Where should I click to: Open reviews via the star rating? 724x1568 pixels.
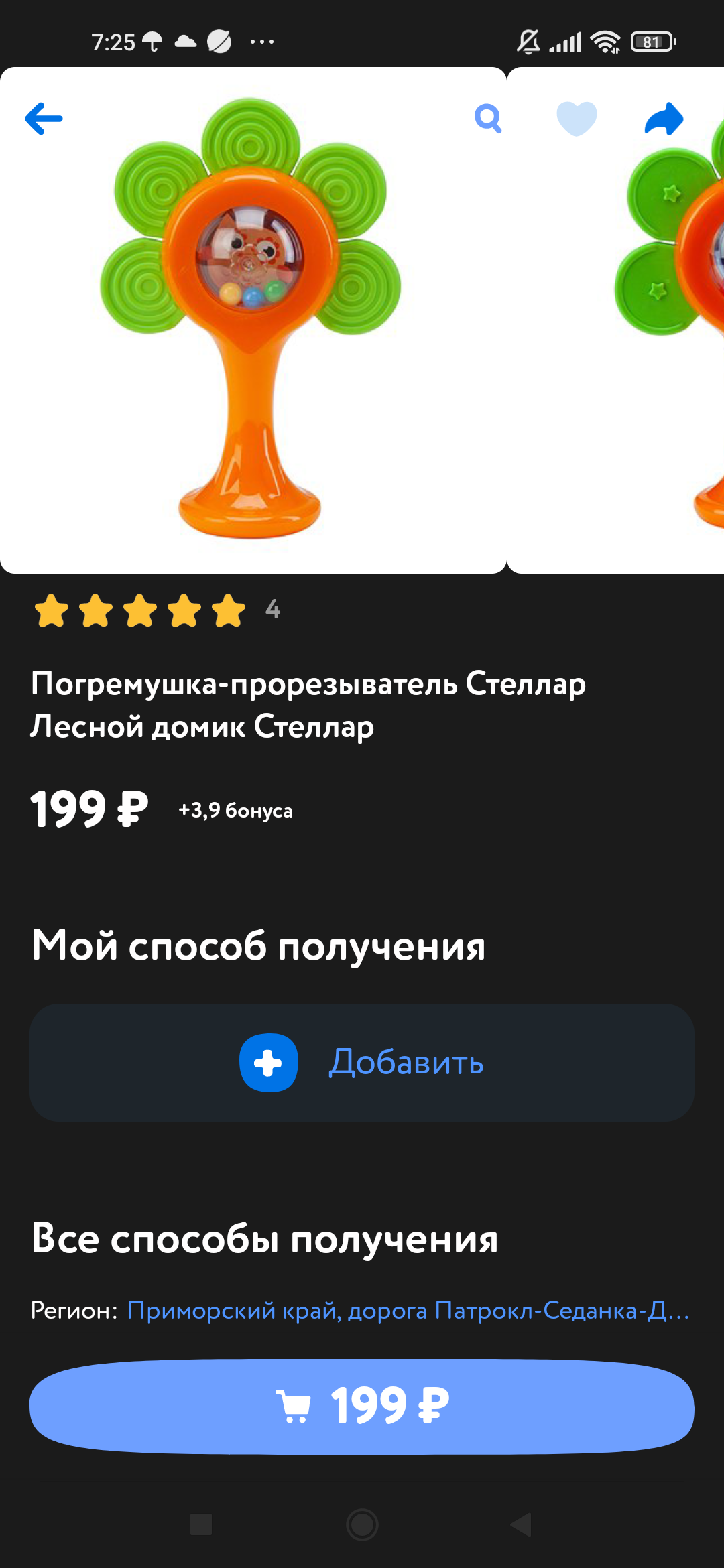(157, 610)
